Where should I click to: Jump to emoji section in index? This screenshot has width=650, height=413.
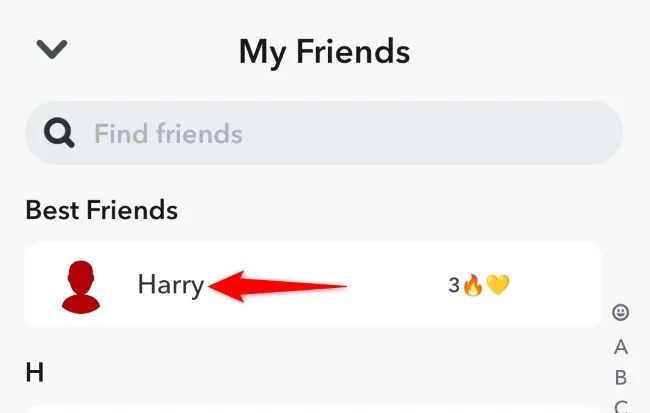click(x=621, y=313)
